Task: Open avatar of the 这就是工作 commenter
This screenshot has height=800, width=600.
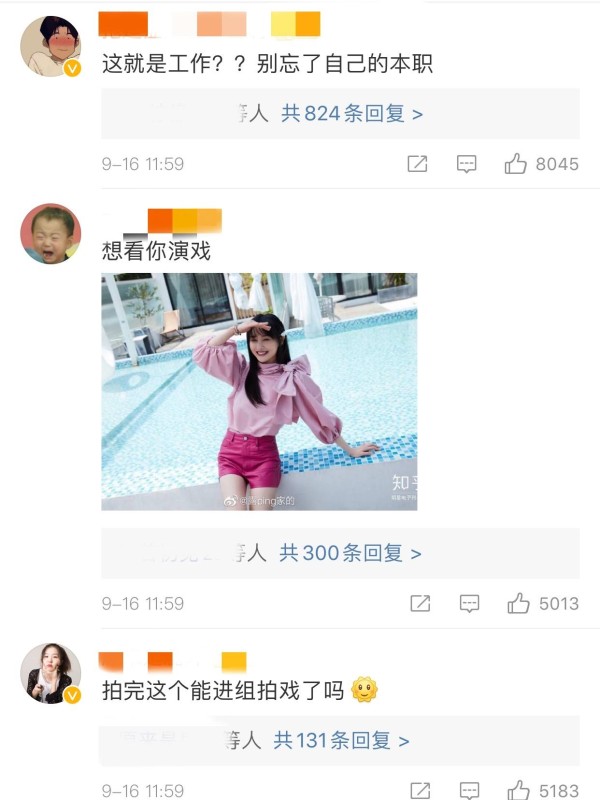Action: [50, 46]
